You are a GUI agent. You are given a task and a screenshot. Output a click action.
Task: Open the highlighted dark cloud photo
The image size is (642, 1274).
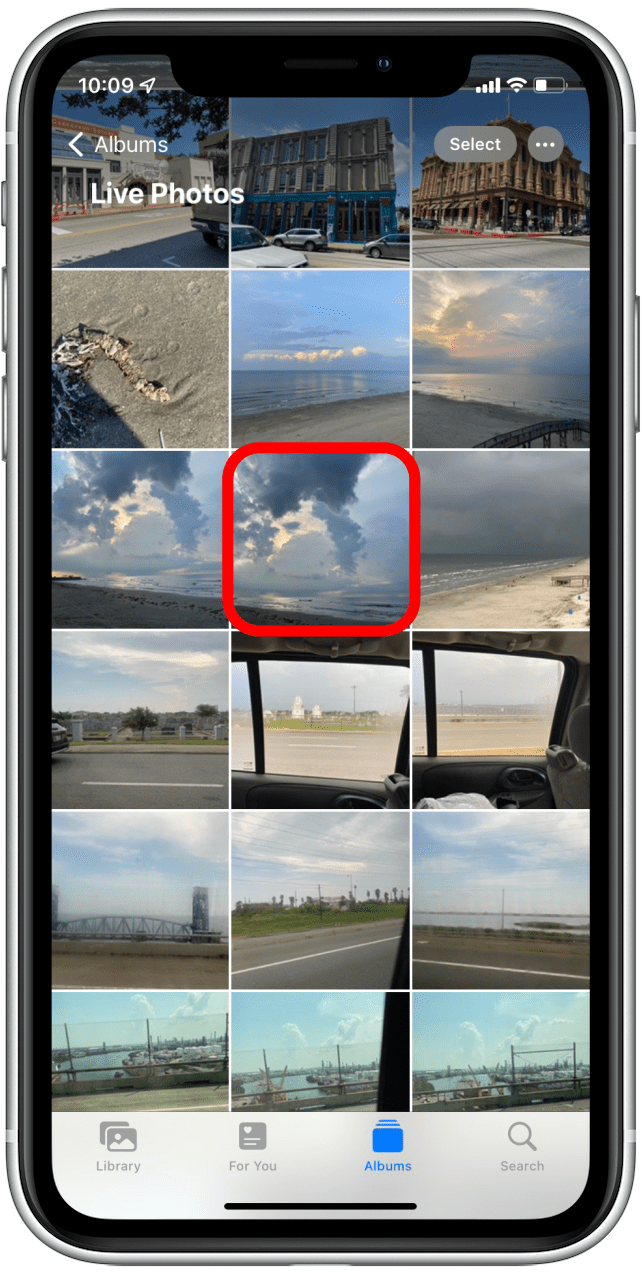320,538
